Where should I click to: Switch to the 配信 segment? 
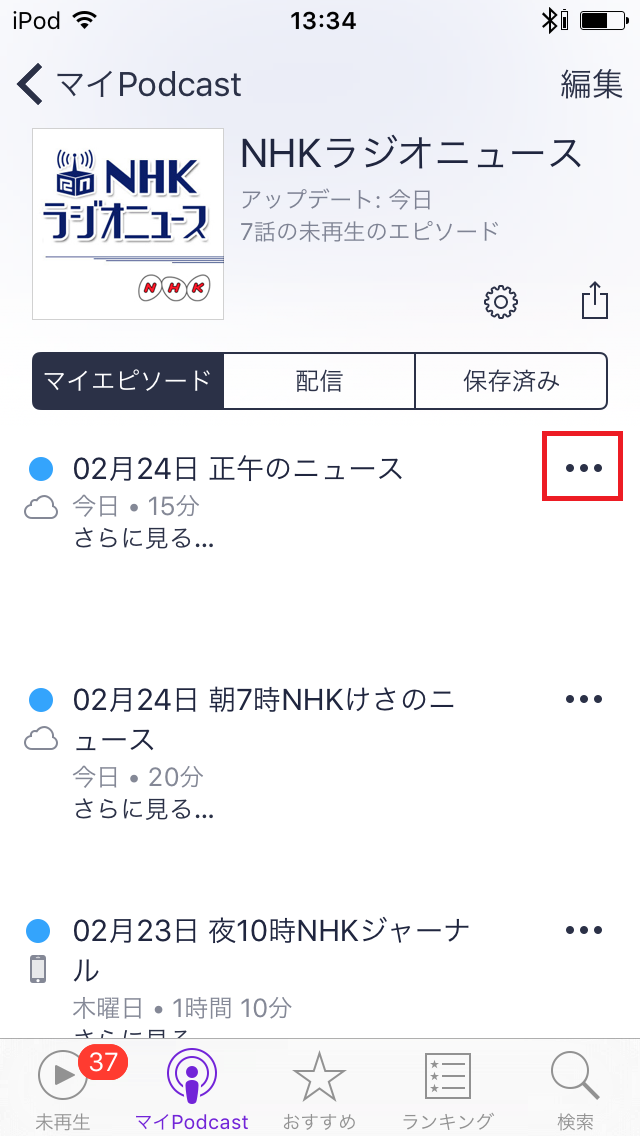319,381
